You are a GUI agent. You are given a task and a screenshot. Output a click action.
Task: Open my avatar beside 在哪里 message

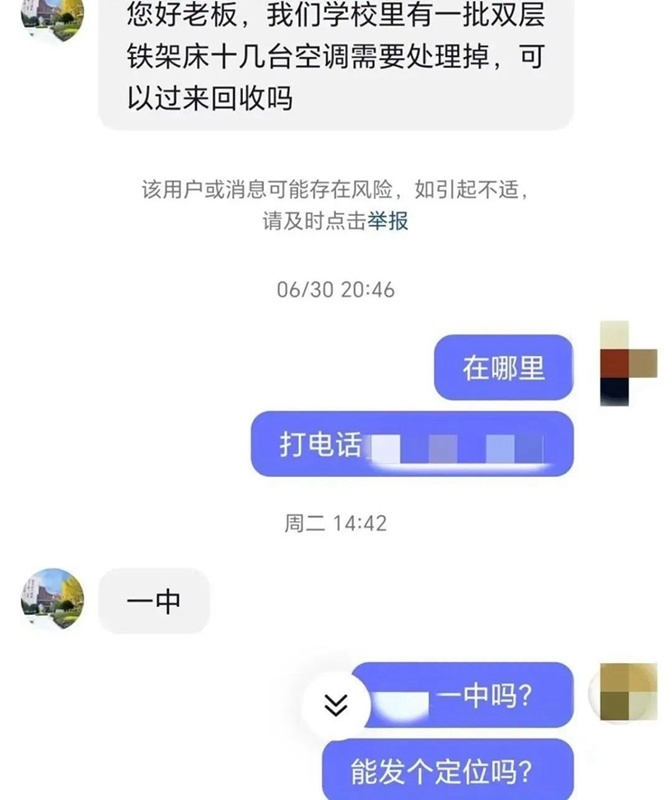point(626,363)
